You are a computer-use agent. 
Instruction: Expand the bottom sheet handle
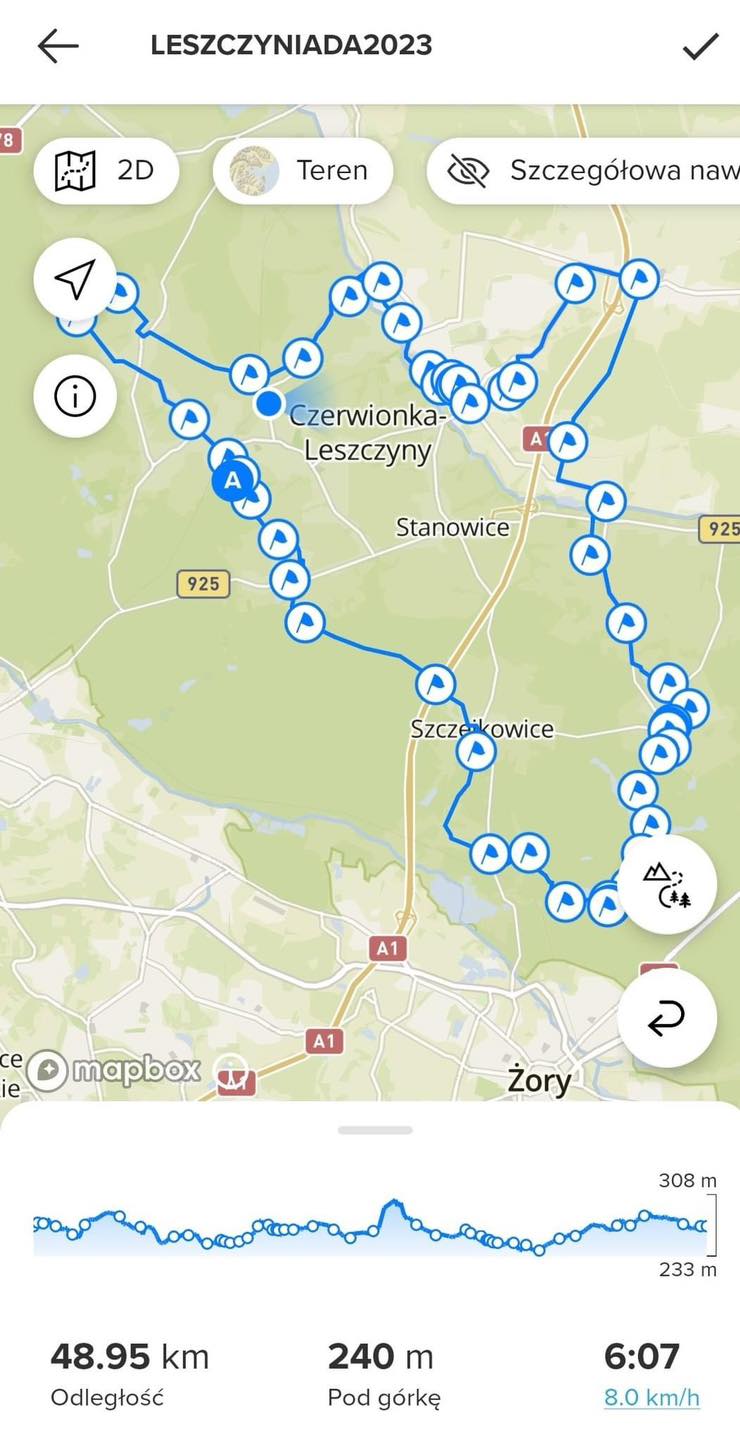pyautogui.click(x=375, y=1130)
